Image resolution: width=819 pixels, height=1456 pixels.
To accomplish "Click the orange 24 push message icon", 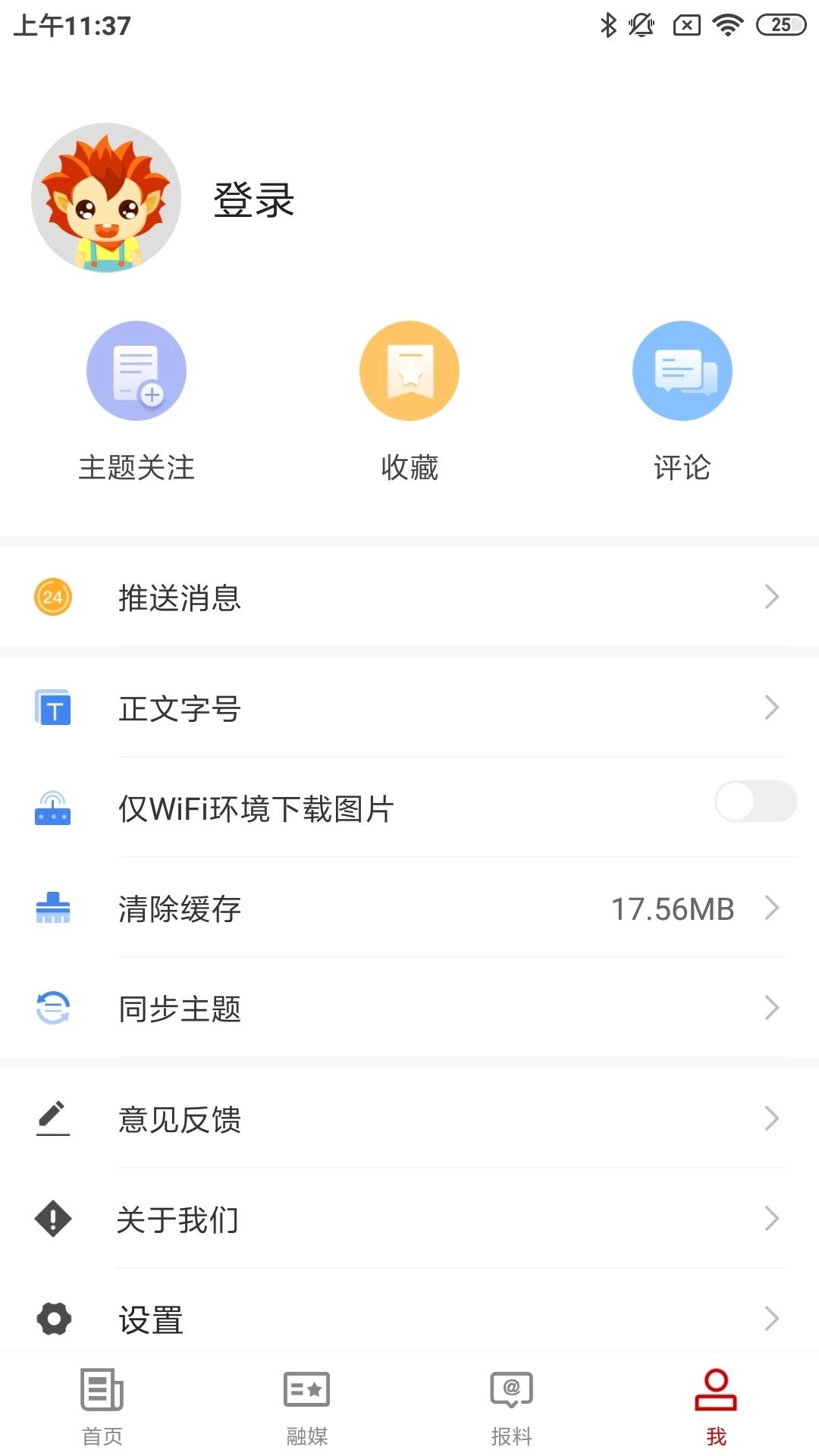I will point(52,598).
